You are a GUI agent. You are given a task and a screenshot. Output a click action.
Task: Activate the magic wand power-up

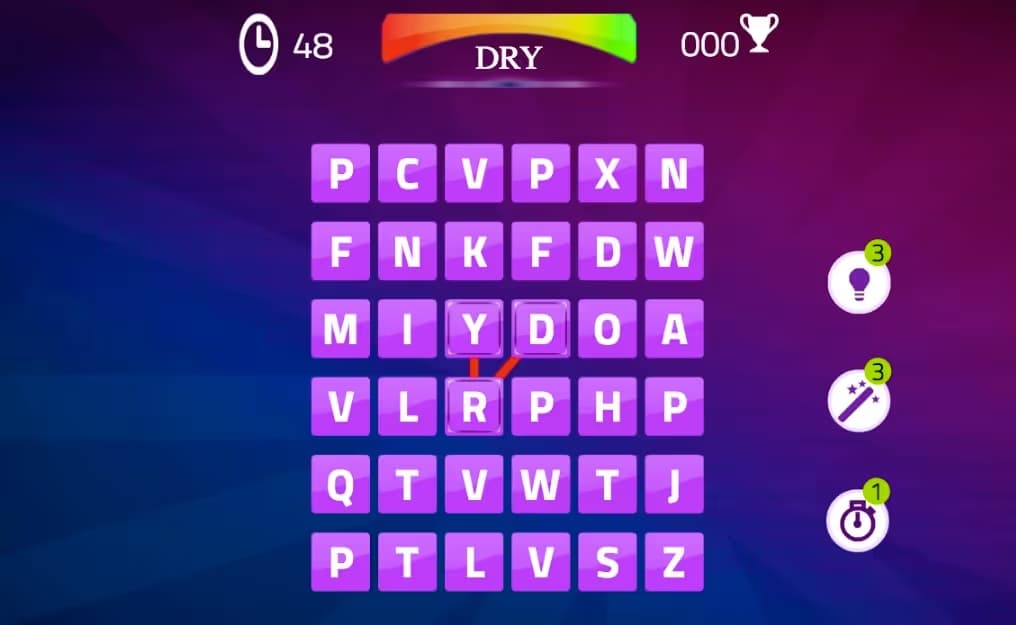(858, 402)
